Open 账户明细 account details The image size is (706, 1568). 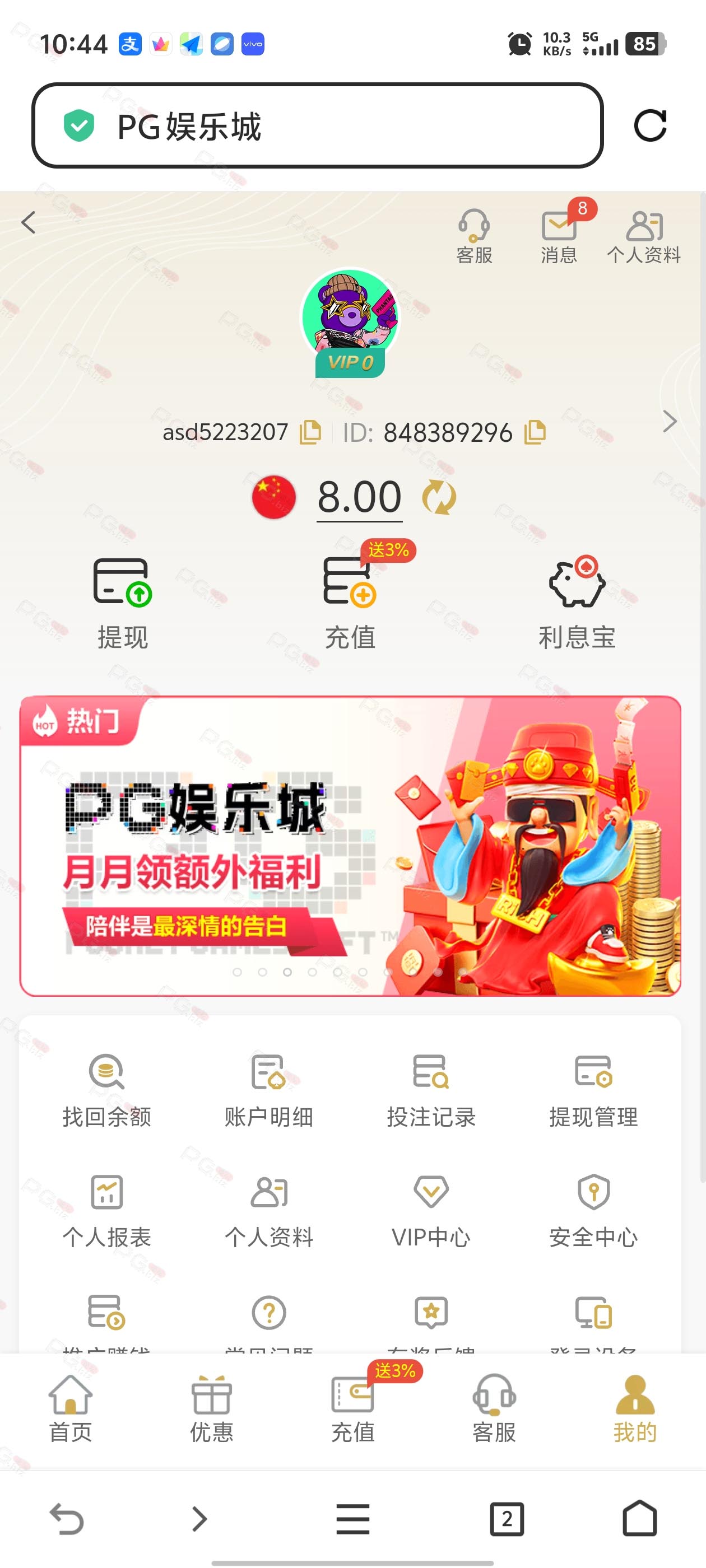pos(268,1090)
